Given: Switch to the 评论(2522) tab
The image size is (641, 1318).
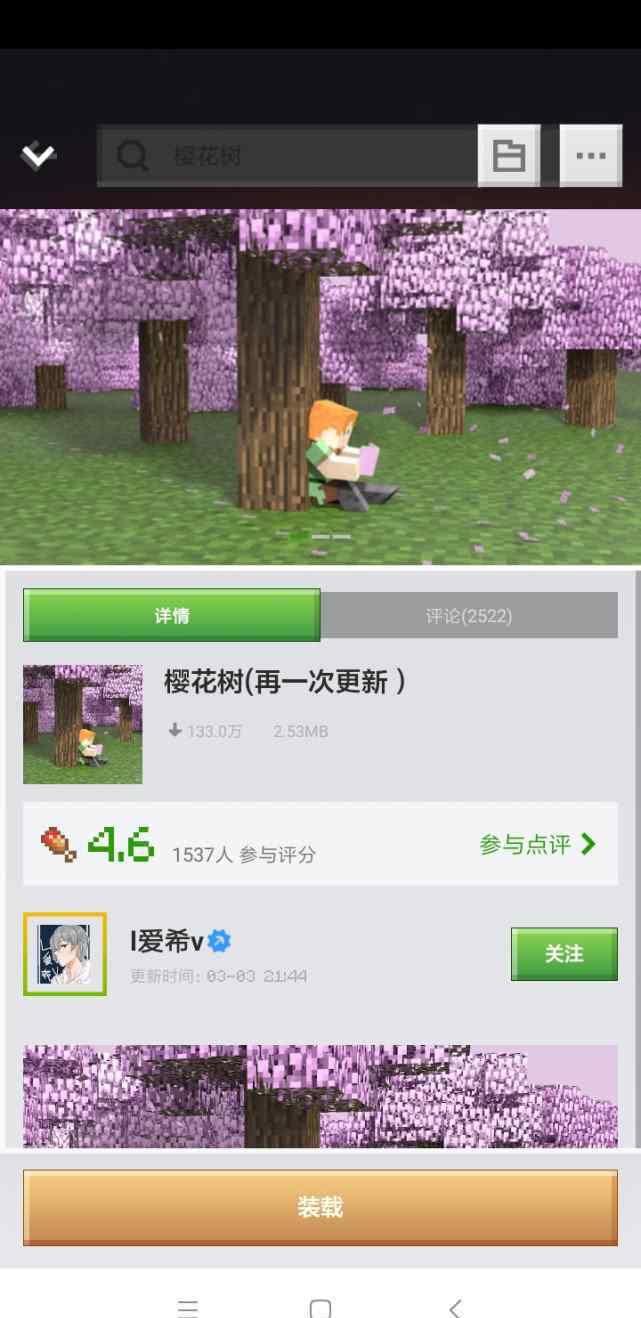Looking at the screenshot, I should click(x=469, y=616).
